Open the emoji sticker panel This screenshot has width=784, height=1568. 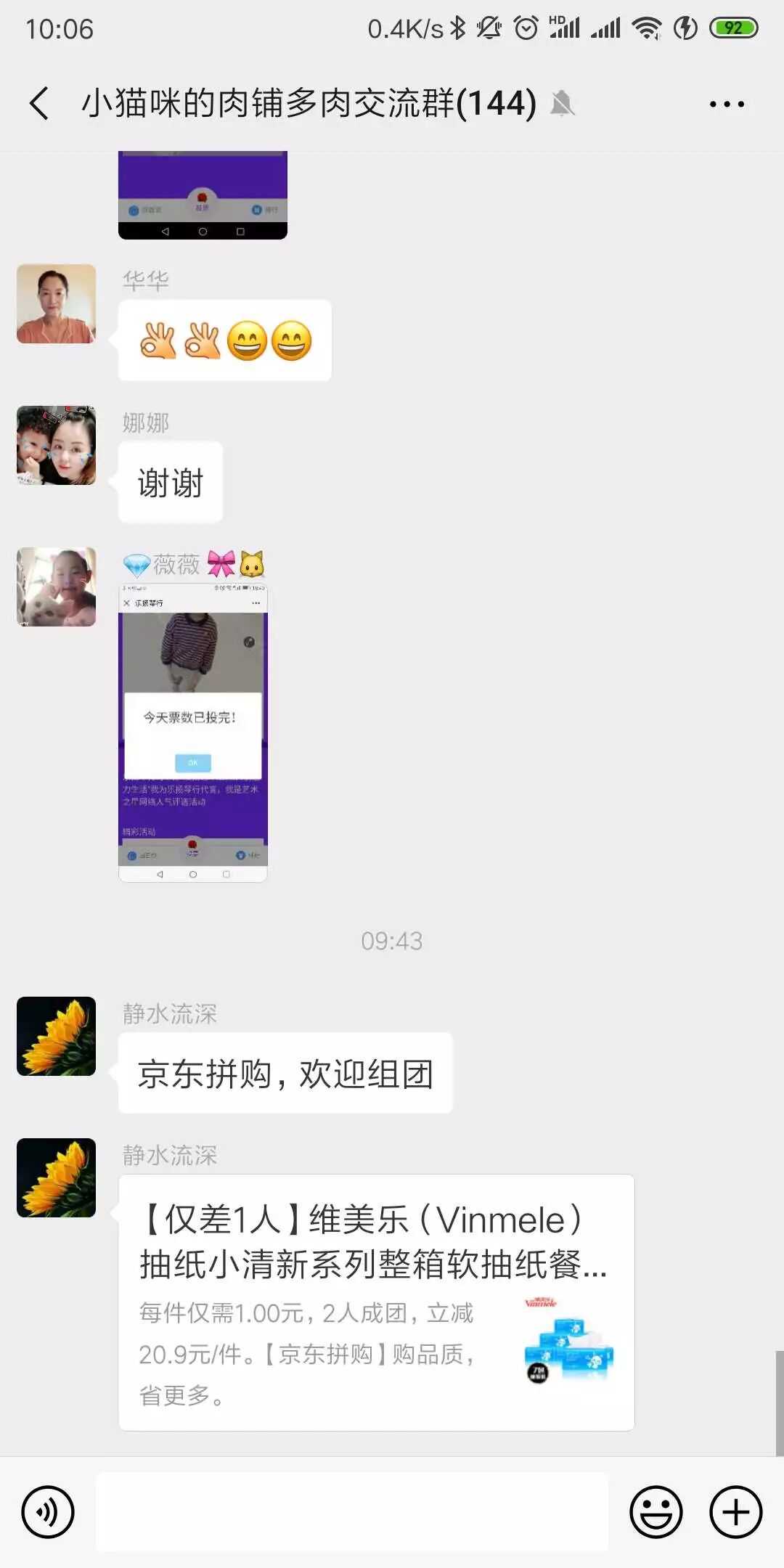click(656, 1511)
